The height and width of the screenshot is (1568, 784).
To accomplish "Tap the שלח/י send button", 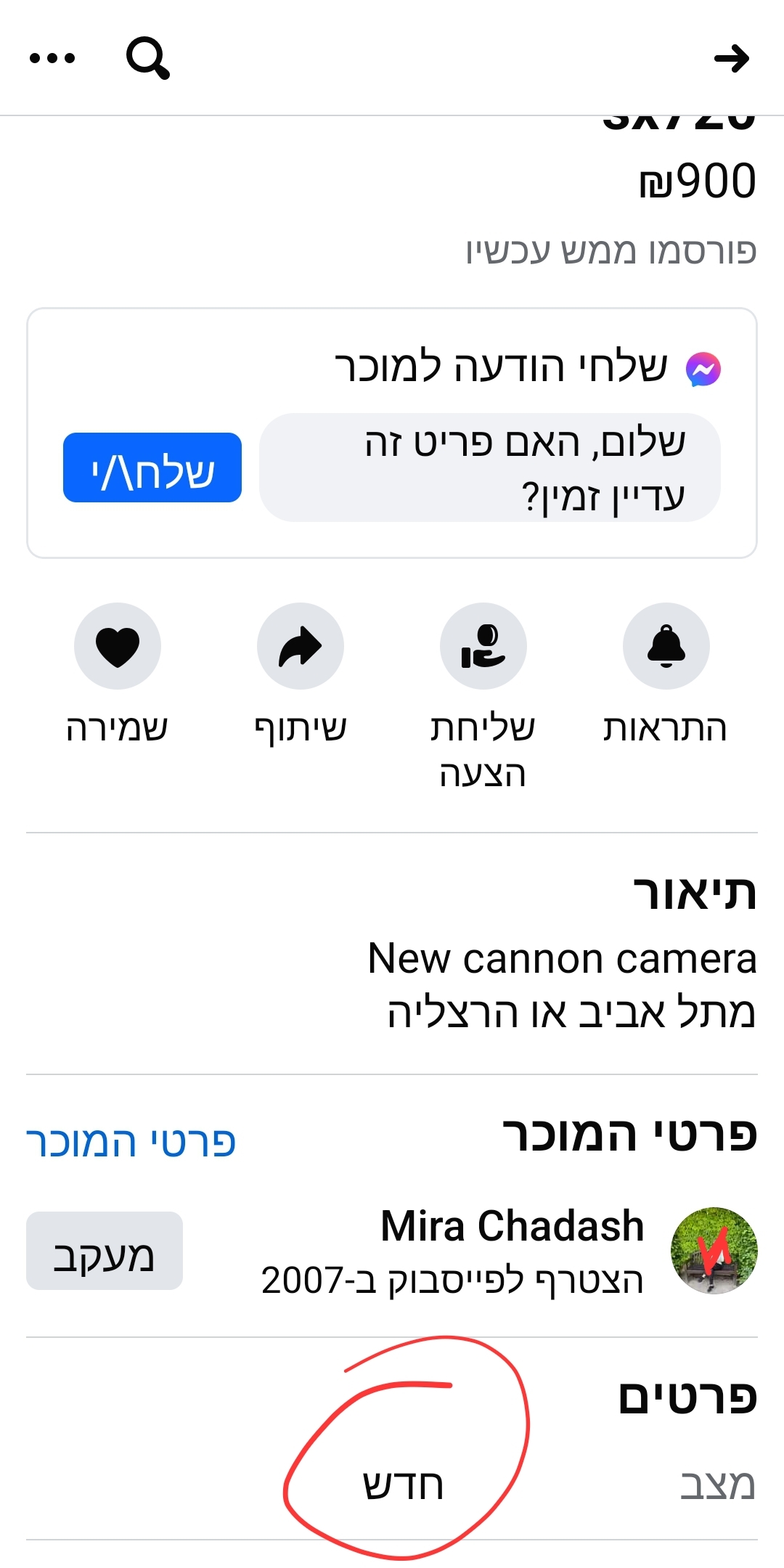I will 152,468.
